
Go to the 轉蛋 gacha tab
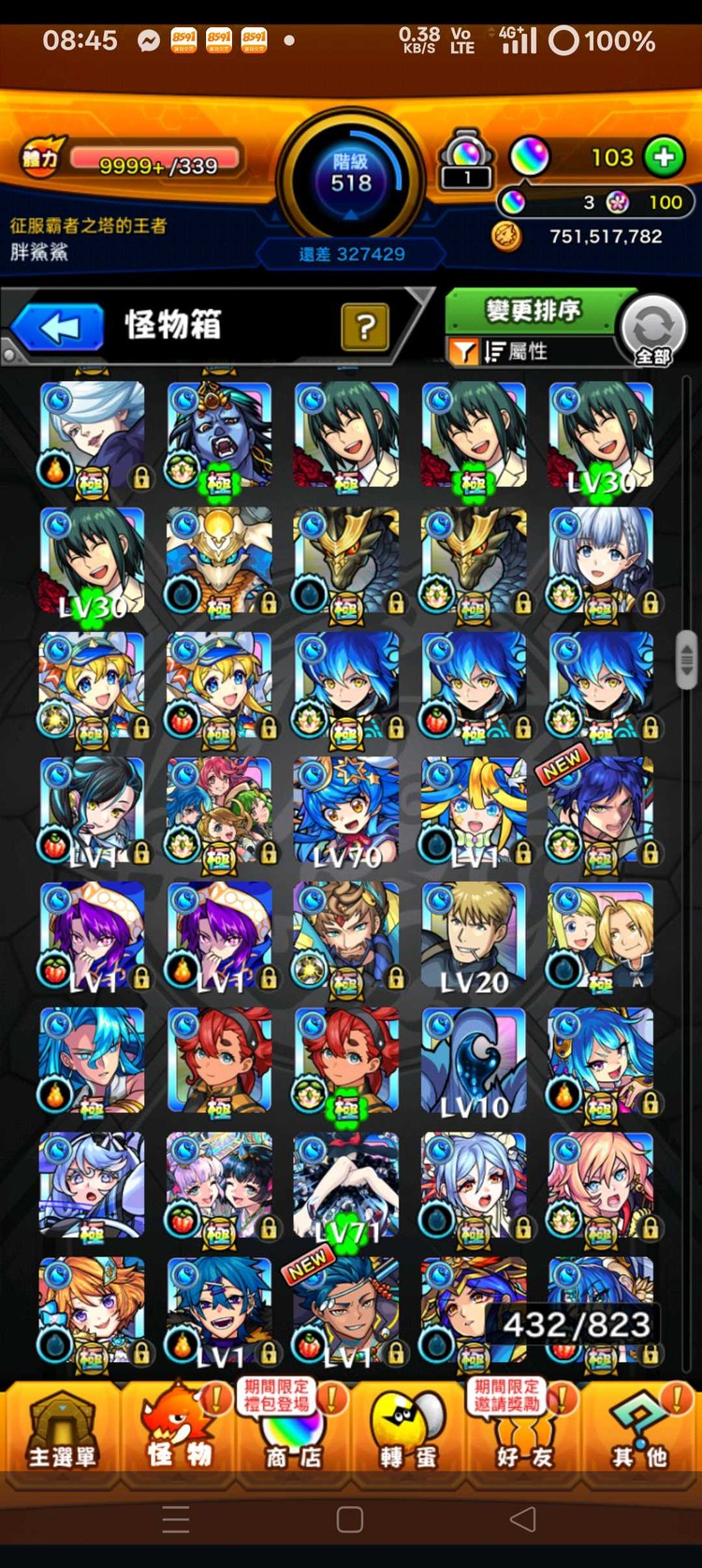point(408,1427)
